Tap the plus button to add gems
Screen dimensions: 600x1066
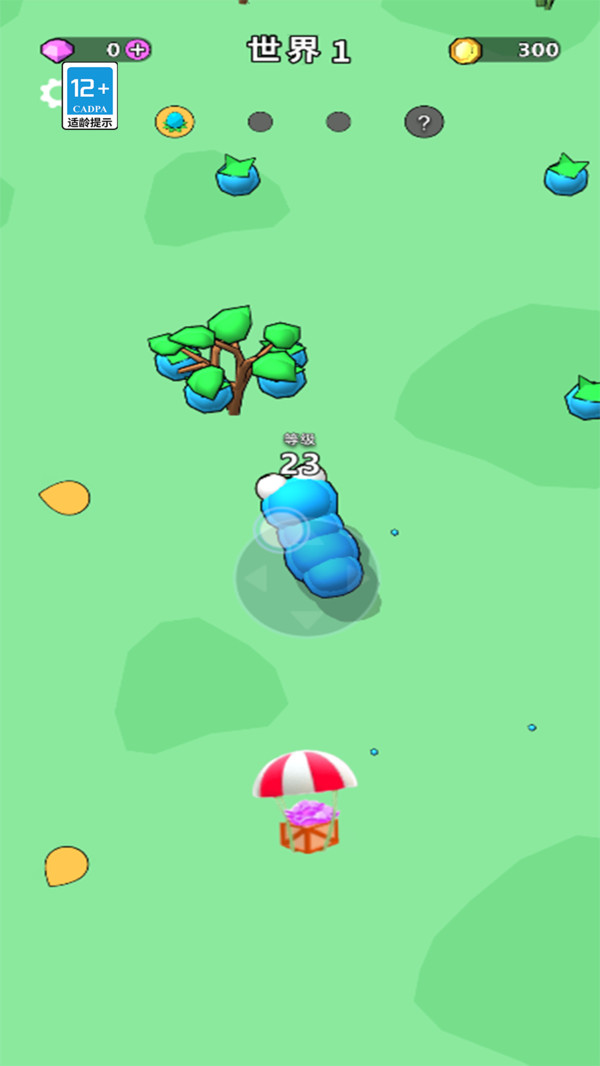point(138,49)
